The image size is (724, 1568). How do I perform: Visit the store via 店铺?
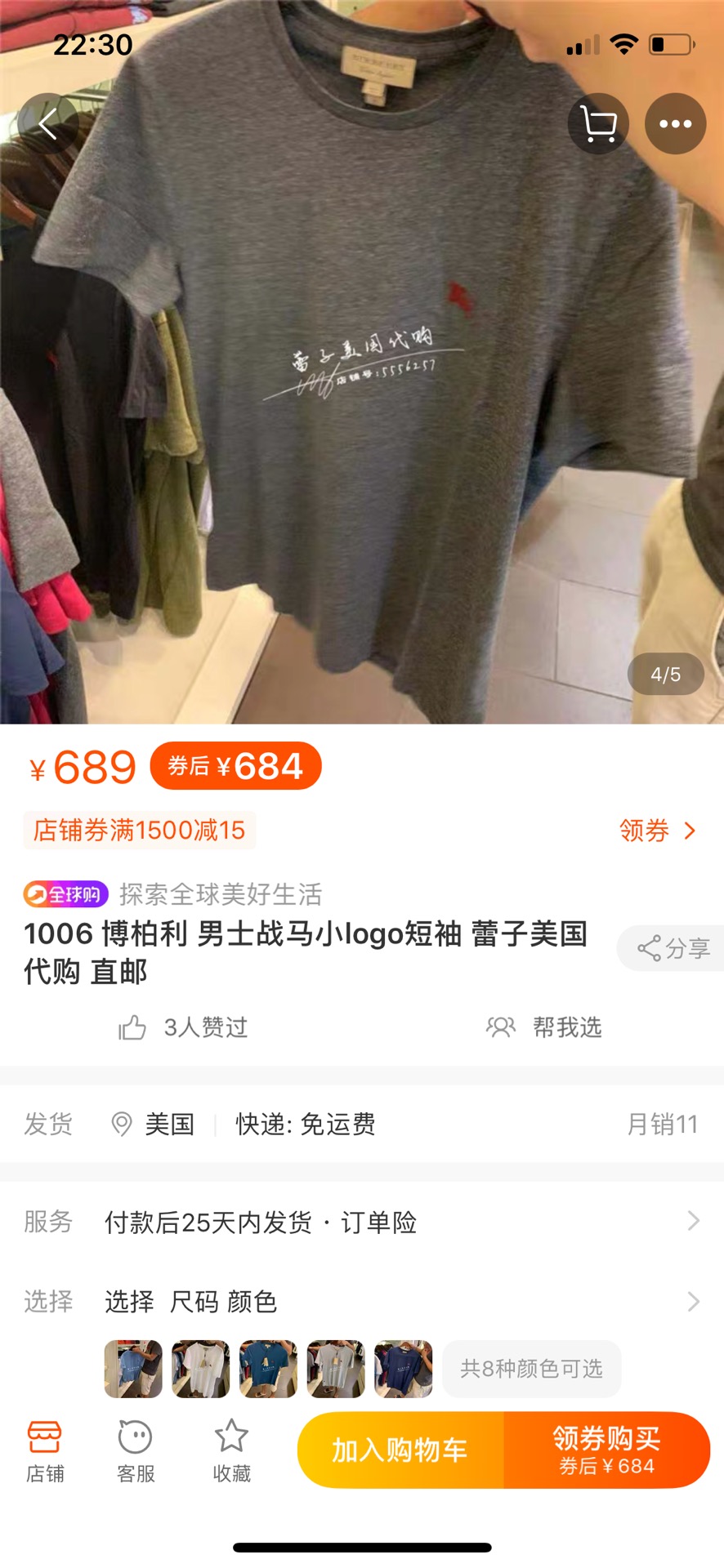point(45,1450)
